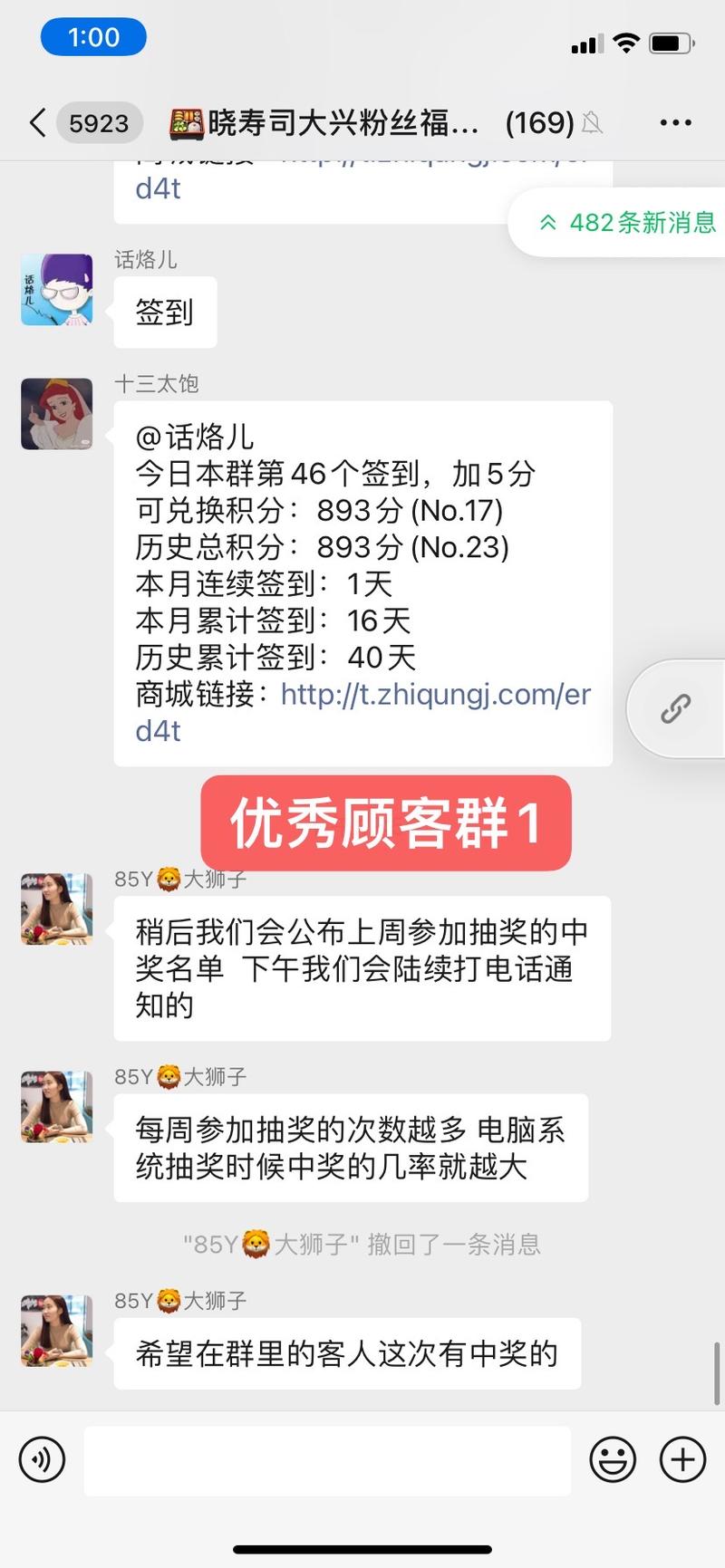The image size is (725, 1568).
Task: Open the plus attachment menu
Action: coord(682,1459)
